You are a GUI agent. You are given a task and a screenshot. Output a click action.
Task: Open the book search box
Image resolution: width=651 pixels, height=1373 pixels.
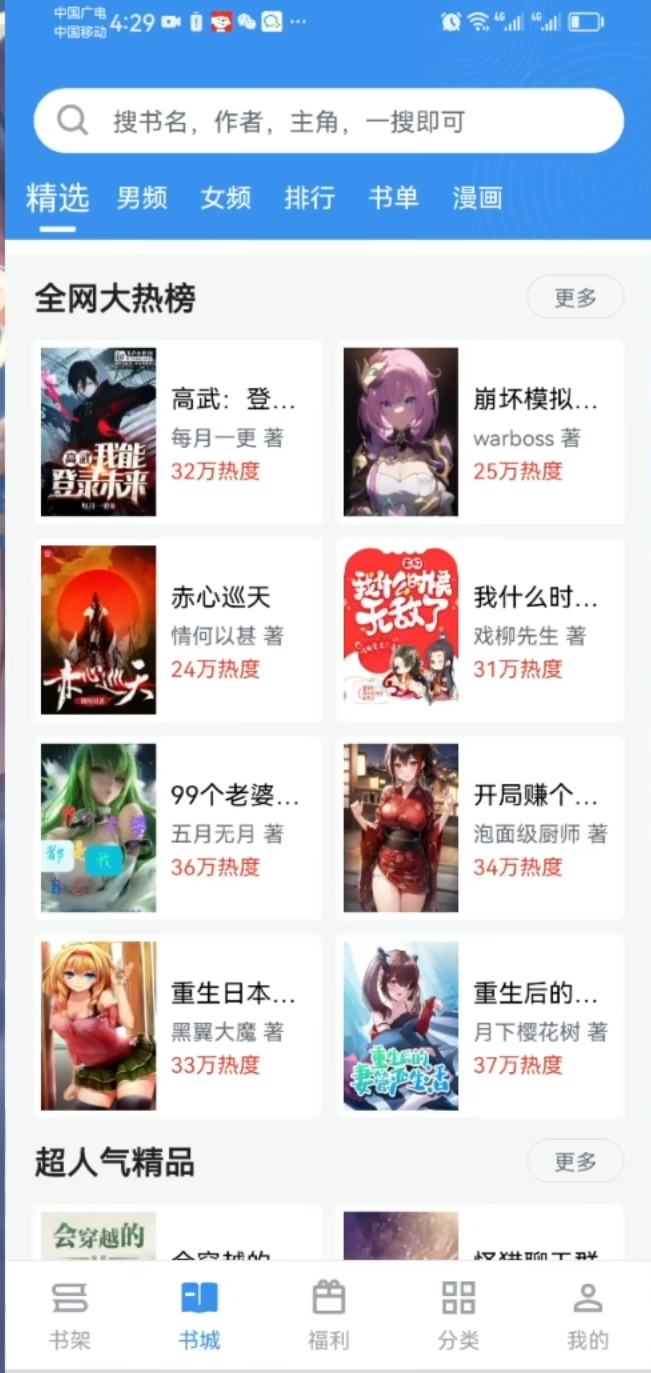tap(328, 121)
